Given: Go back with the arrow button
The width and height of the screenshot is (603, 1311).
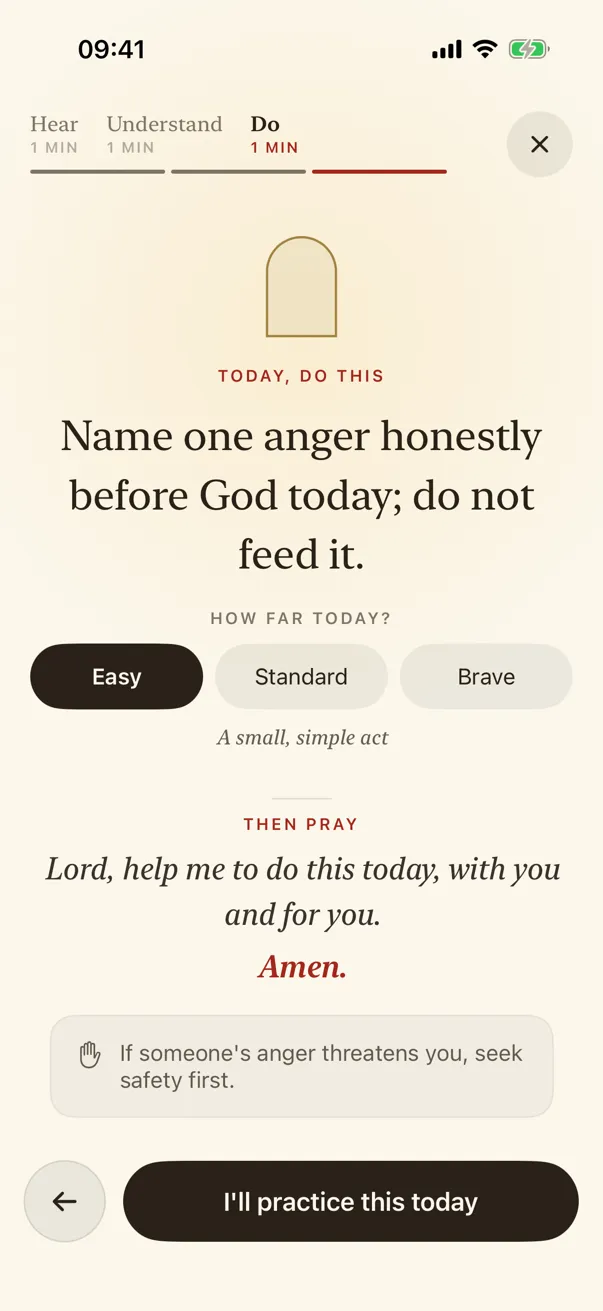Looking at the screenshot, I should pyautogui.click(x=65, y=1201).
